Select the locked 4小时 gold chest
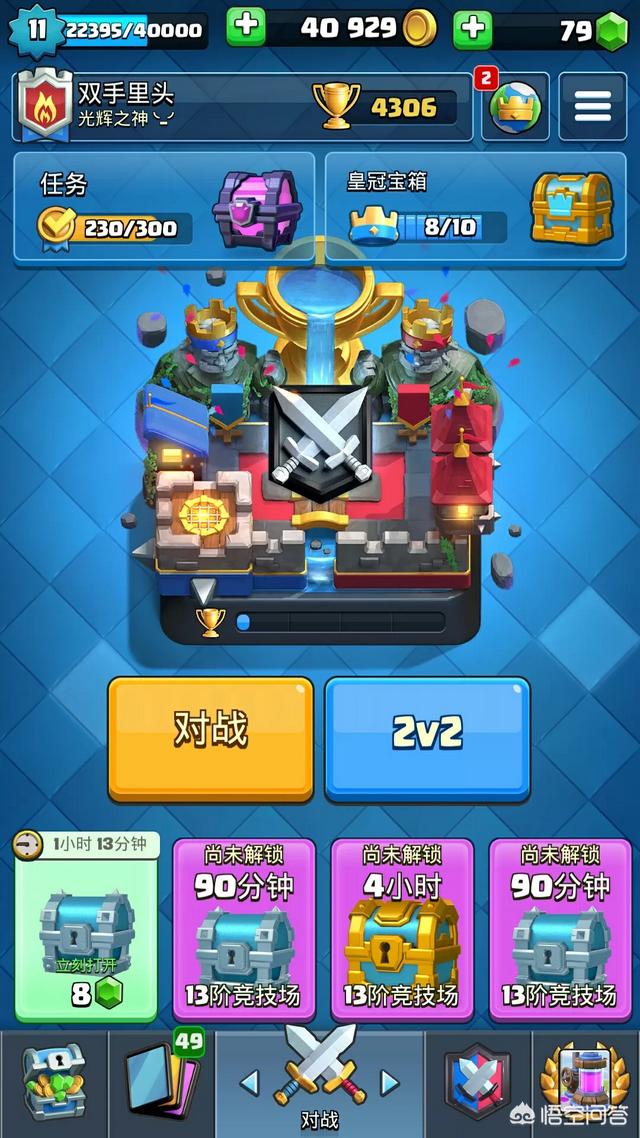640x1138 pixels. point(400,927)
